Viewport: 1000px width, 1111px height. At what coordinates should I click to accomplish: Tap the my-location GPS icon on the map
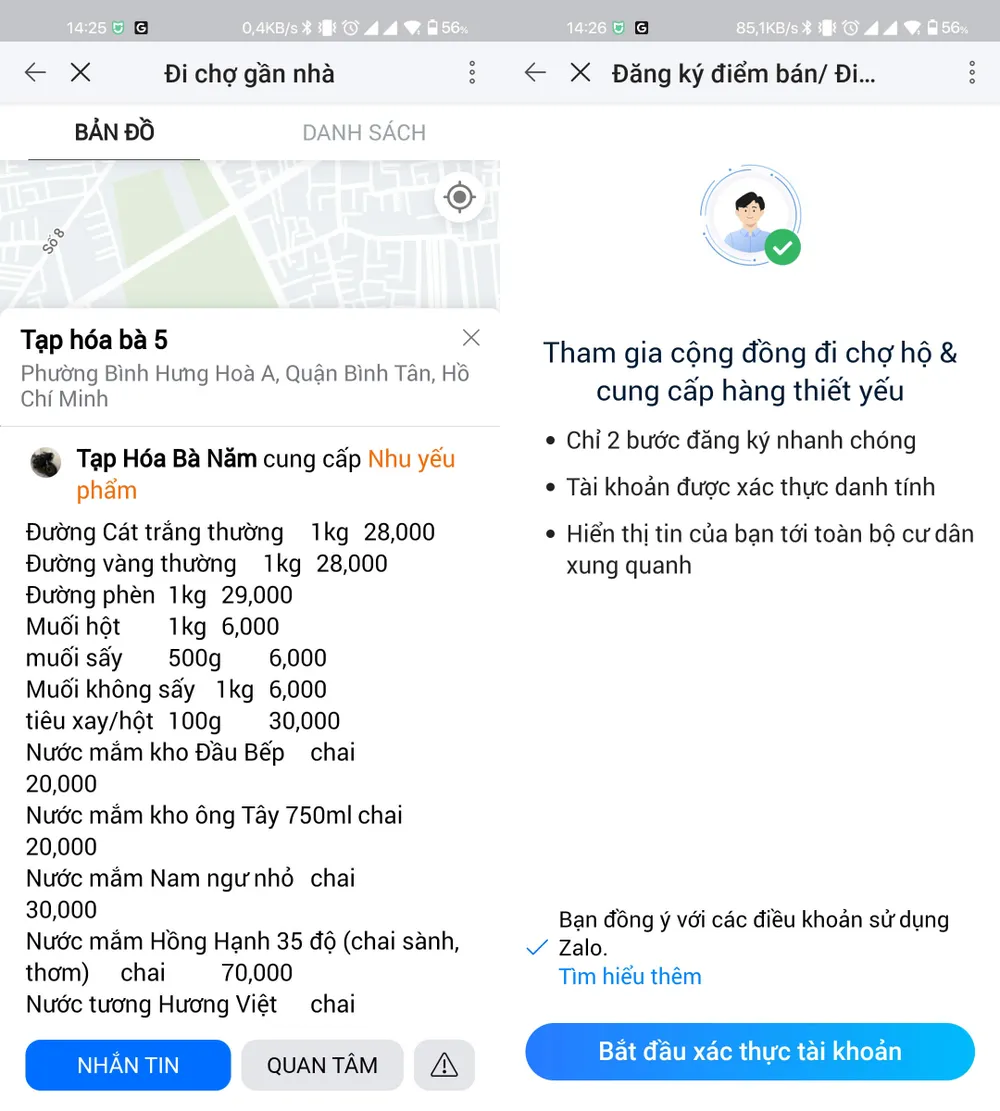tap(458, 197)
